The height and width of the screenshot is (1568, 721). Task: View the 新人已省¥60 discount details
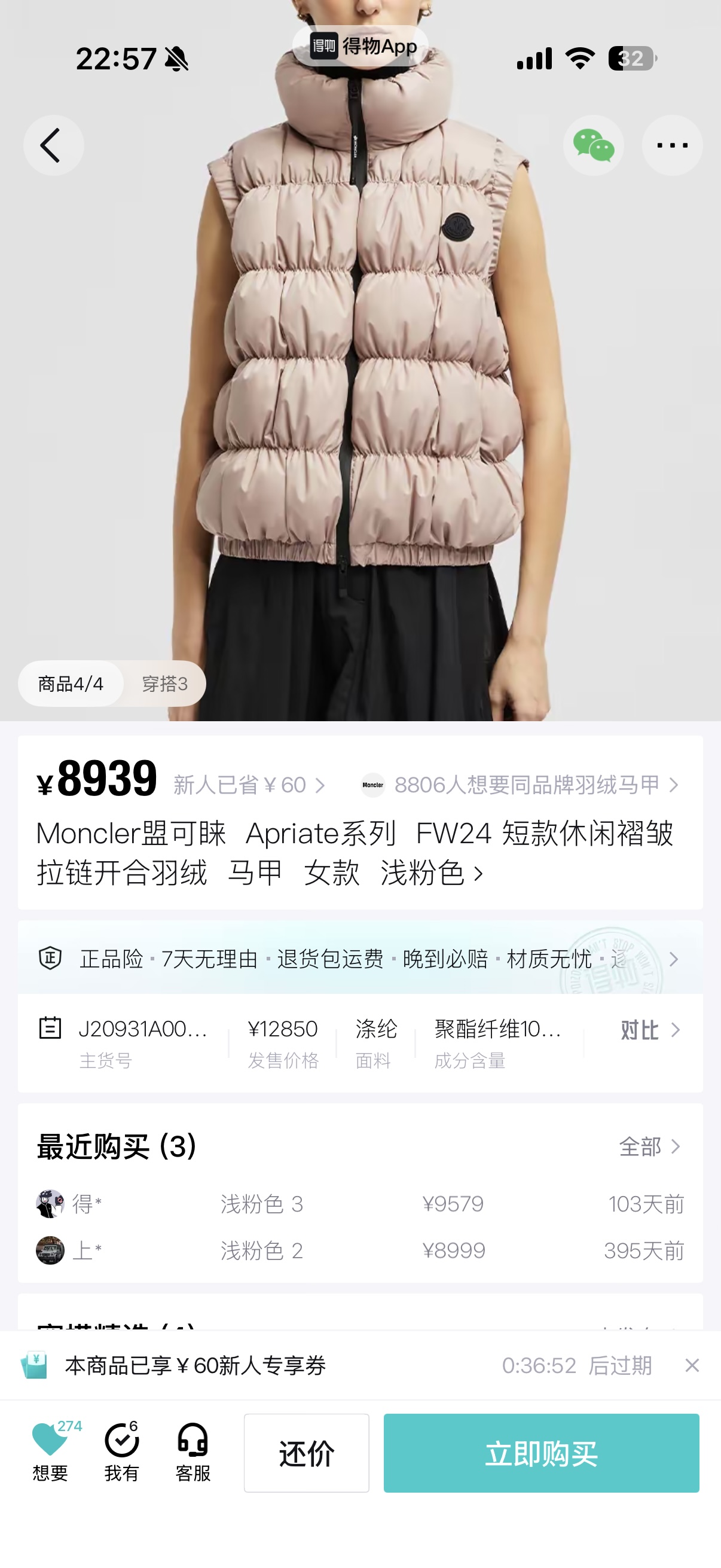coord(249,785)
